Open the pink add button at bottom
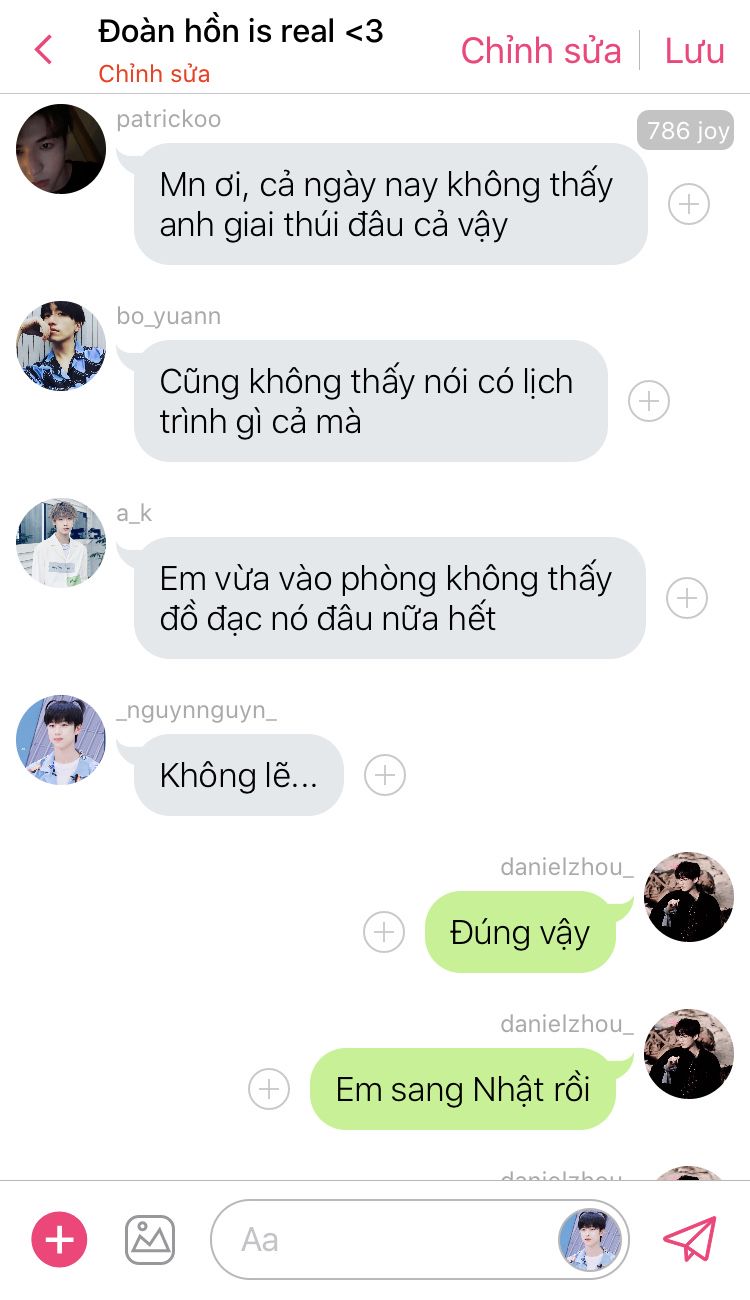The width and height of the screenshot is (750, 1300). tap(60, 1240)
